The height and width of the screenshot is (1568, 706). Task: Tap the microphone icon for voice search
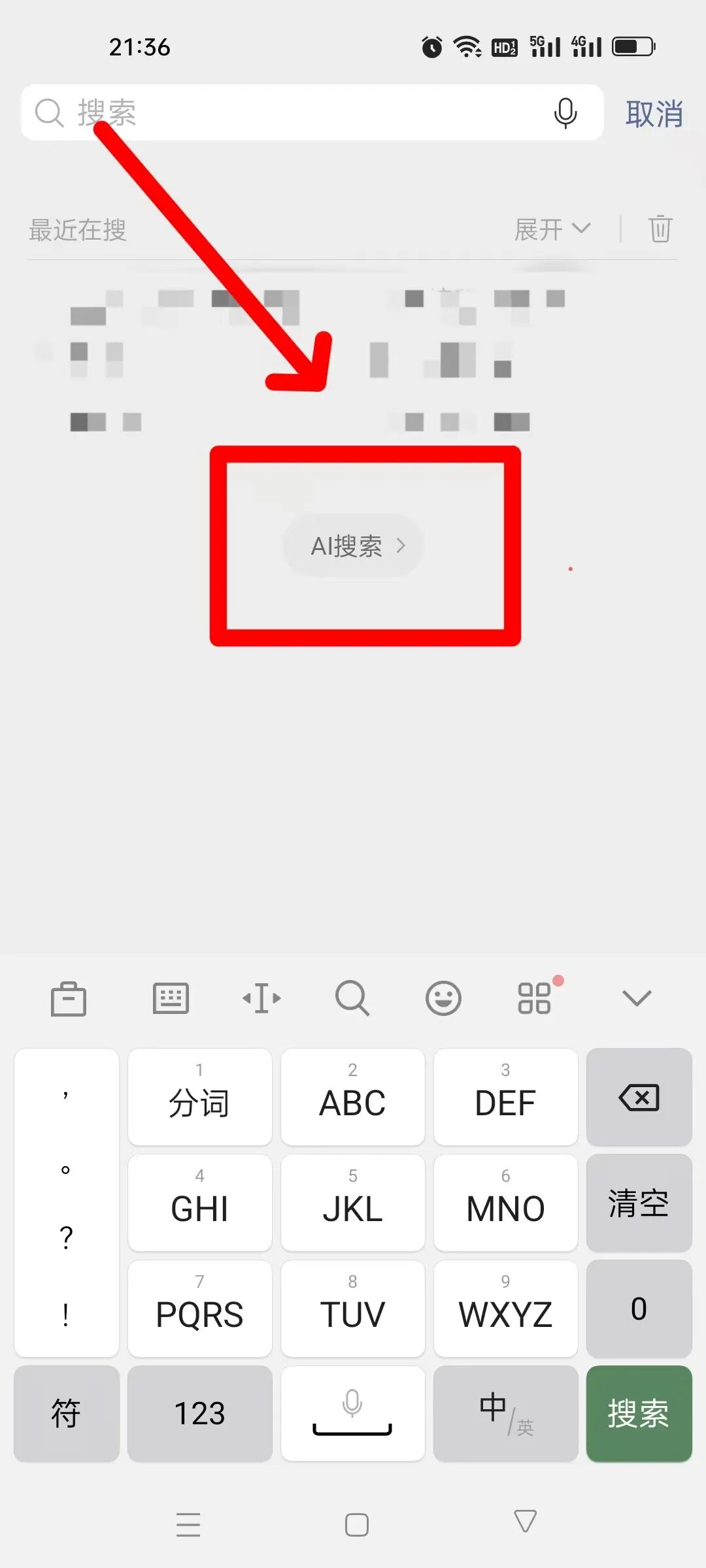pyautogui.click(x=565, y=112)
